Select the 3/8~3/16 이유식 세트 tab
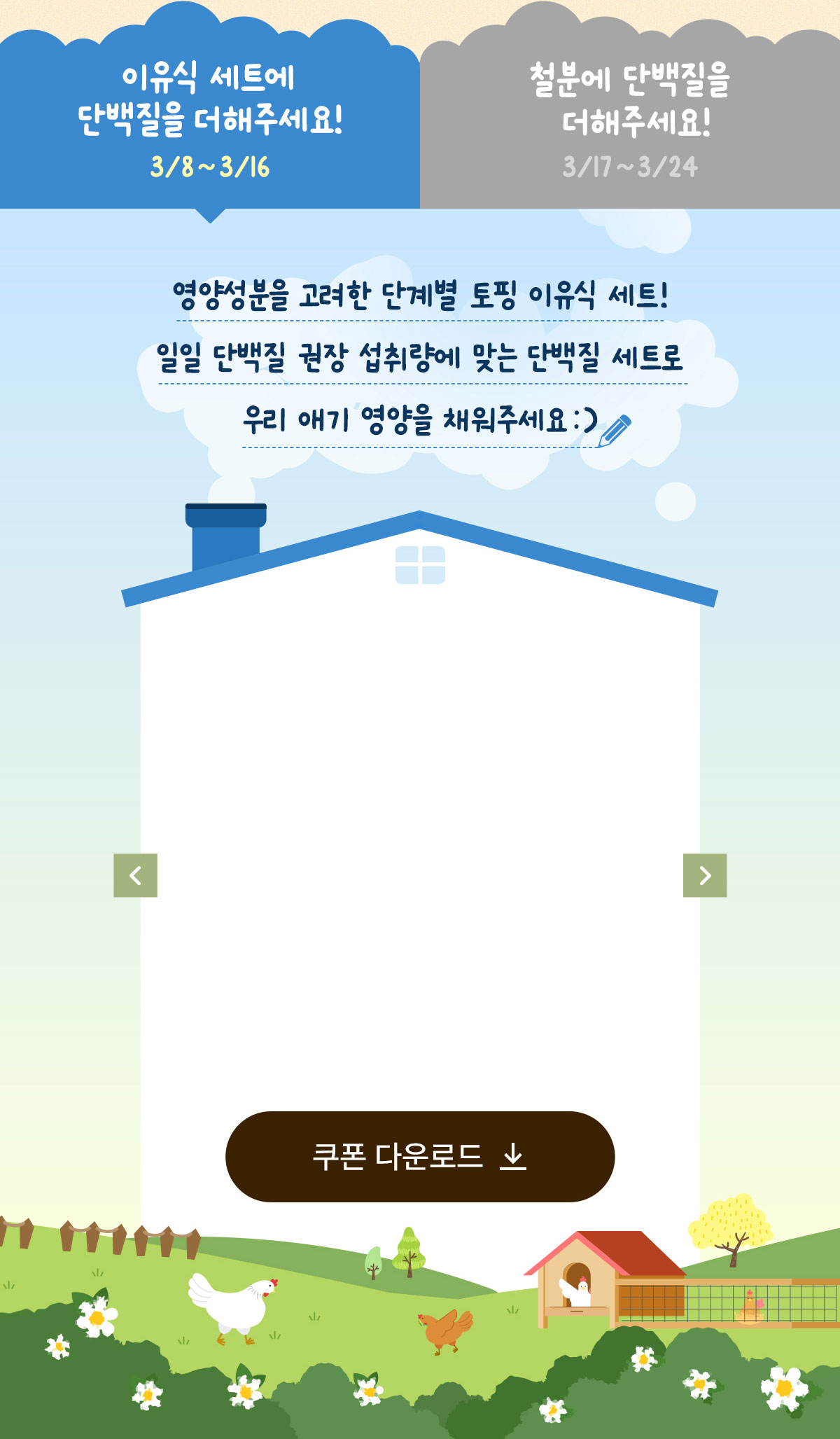840x1439 pixels. 210,119
